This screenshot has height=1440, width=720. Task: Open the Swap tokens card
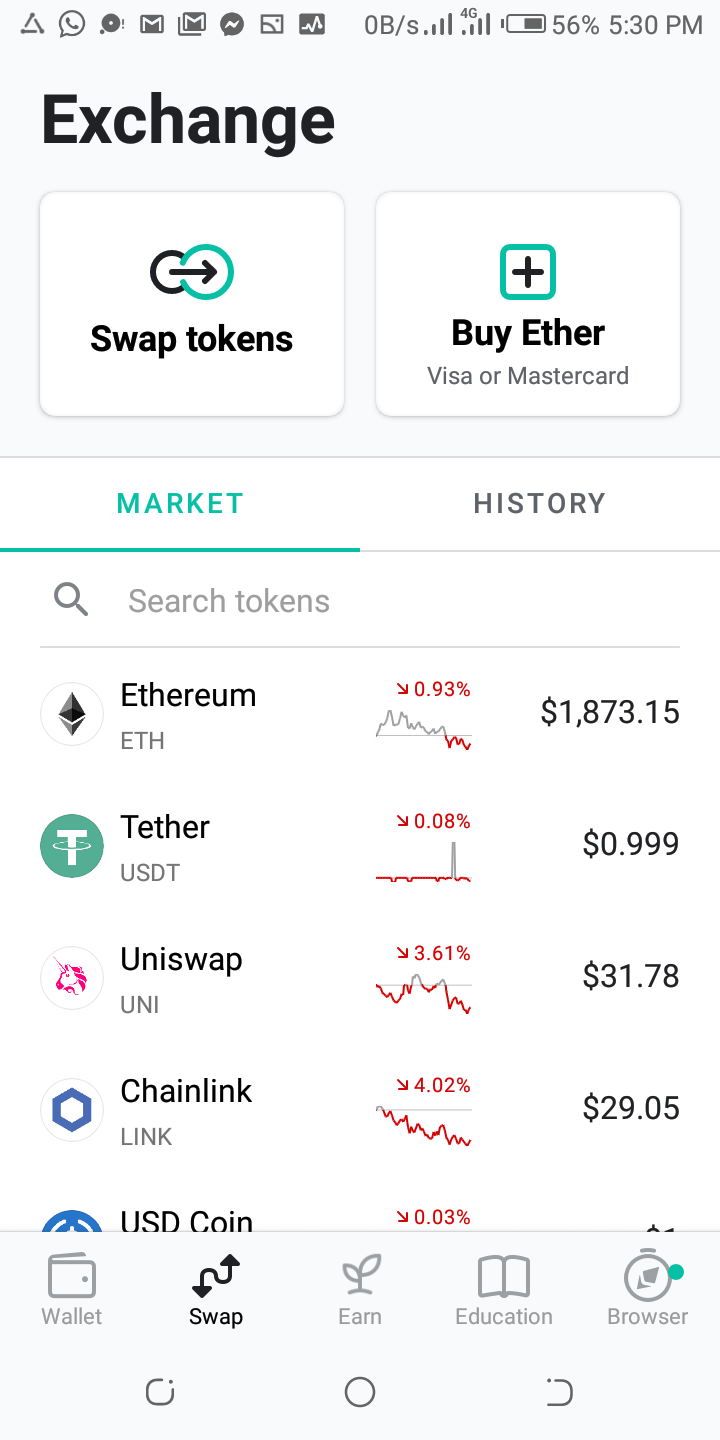pos(192,304)
